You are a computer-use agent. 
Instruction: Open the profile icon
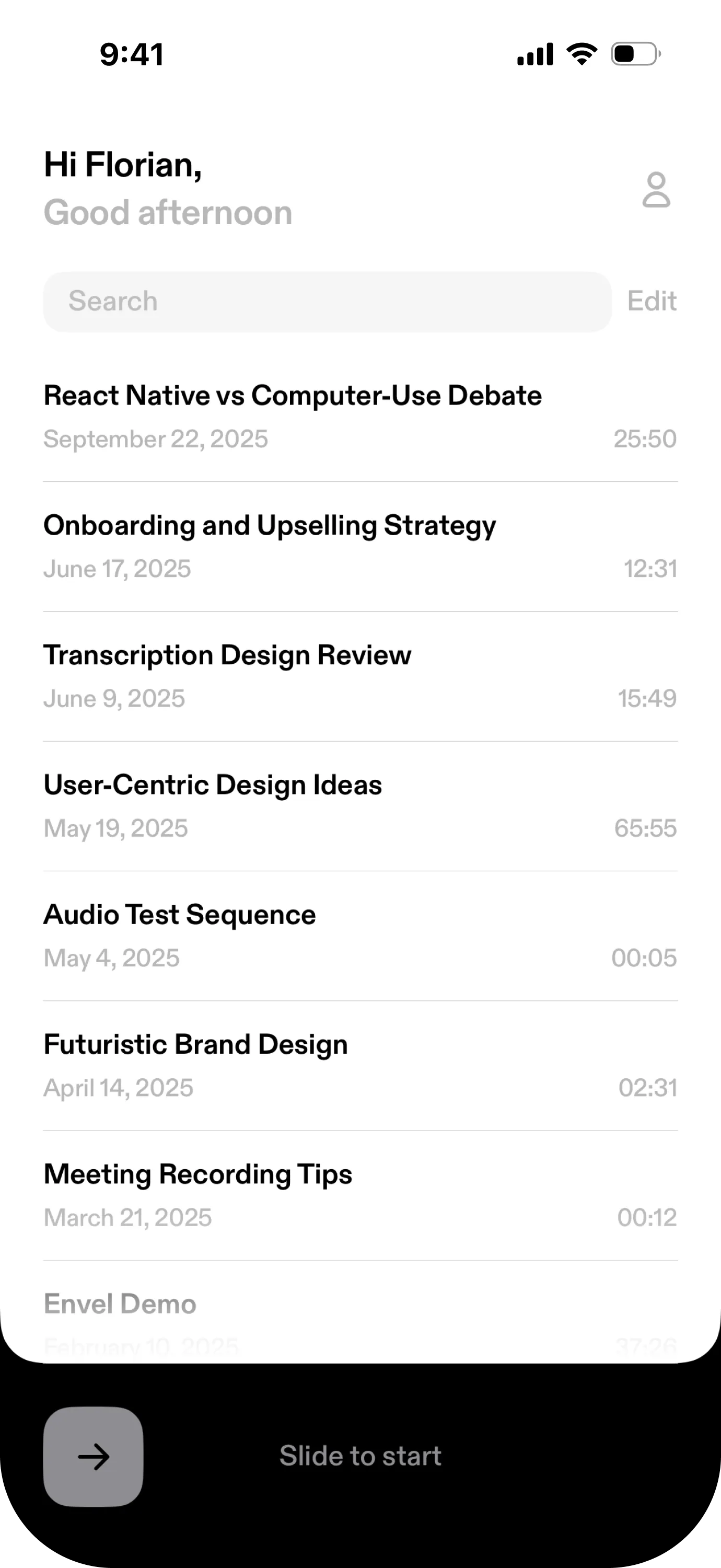pos(656,190)
